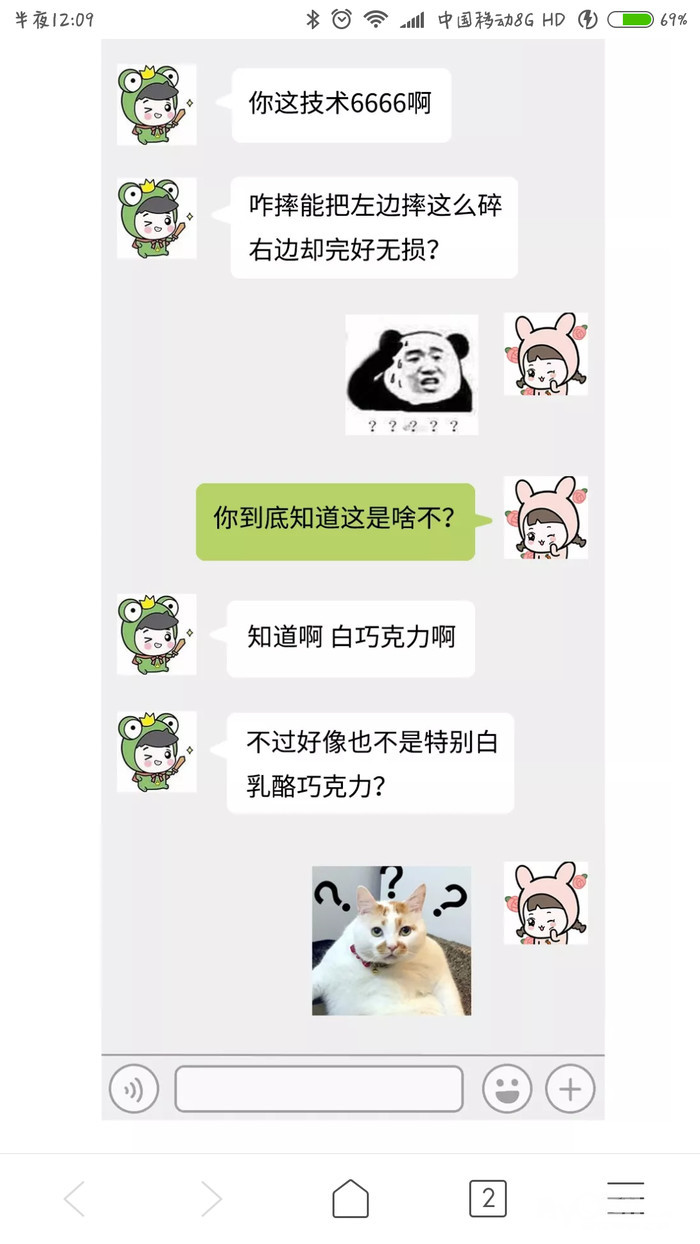Viewport: 700px width, 1244px height.
Task: Go forward to the next page
Action: 211,1198
